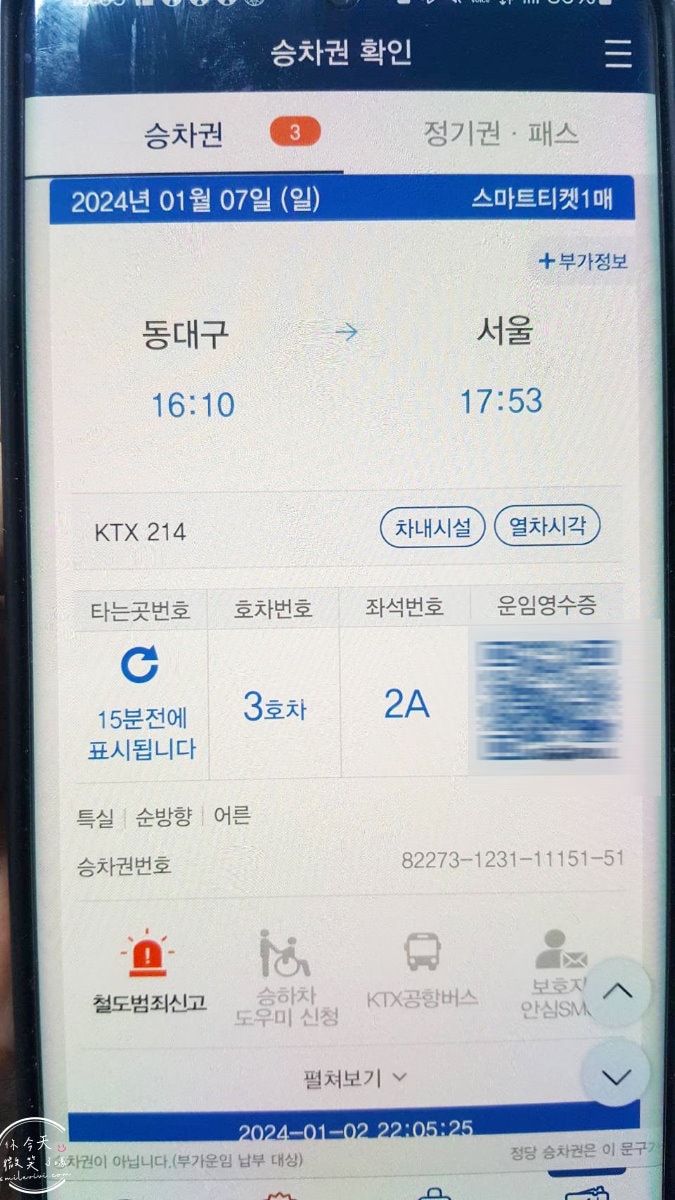Switch to the 정기권·패스 tab

(501, 134)
